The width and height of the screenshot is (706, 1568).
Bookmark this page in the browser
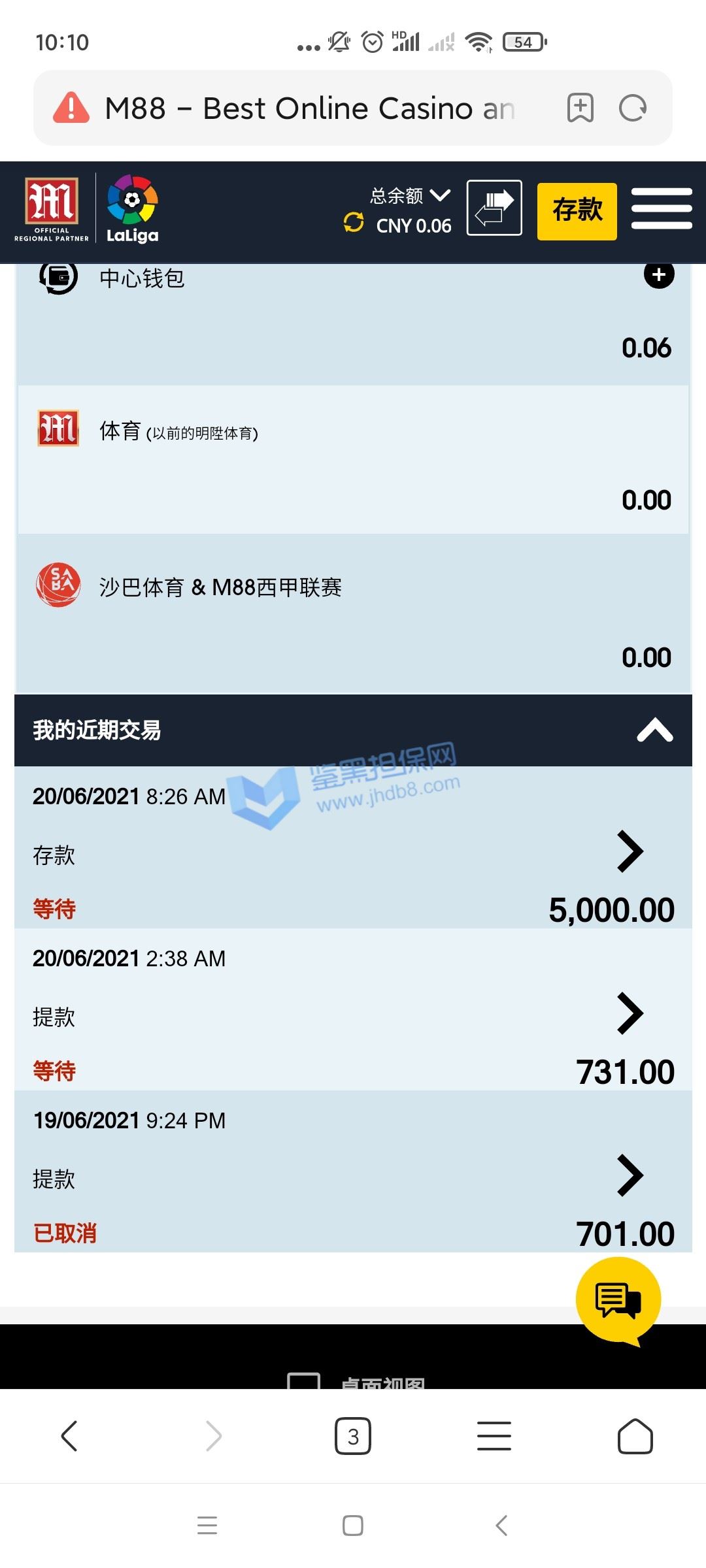coord(580,108)
